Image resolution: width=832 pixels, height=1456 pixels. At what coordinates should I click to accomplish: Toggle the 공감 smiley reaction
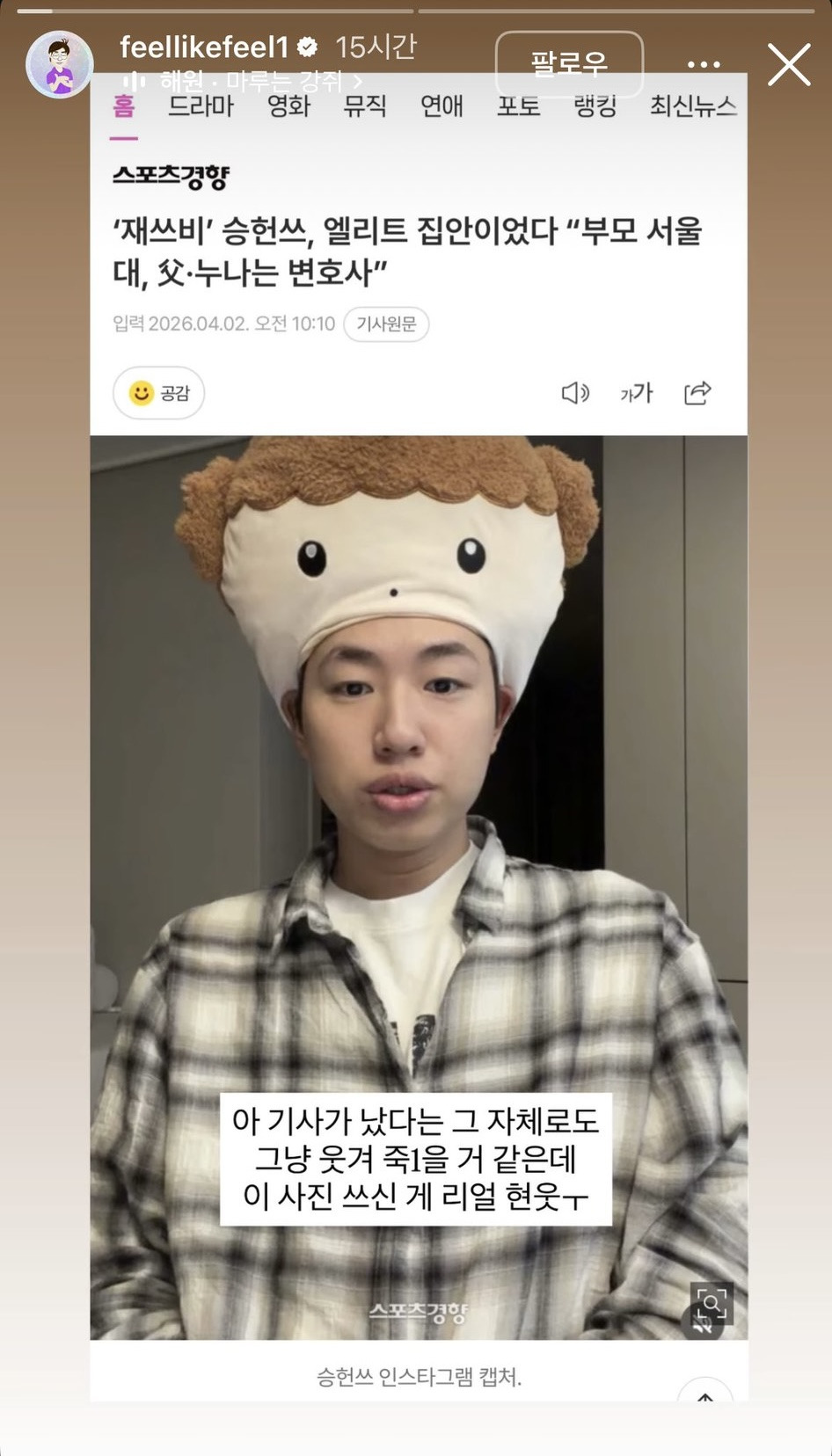pos(159,393)
